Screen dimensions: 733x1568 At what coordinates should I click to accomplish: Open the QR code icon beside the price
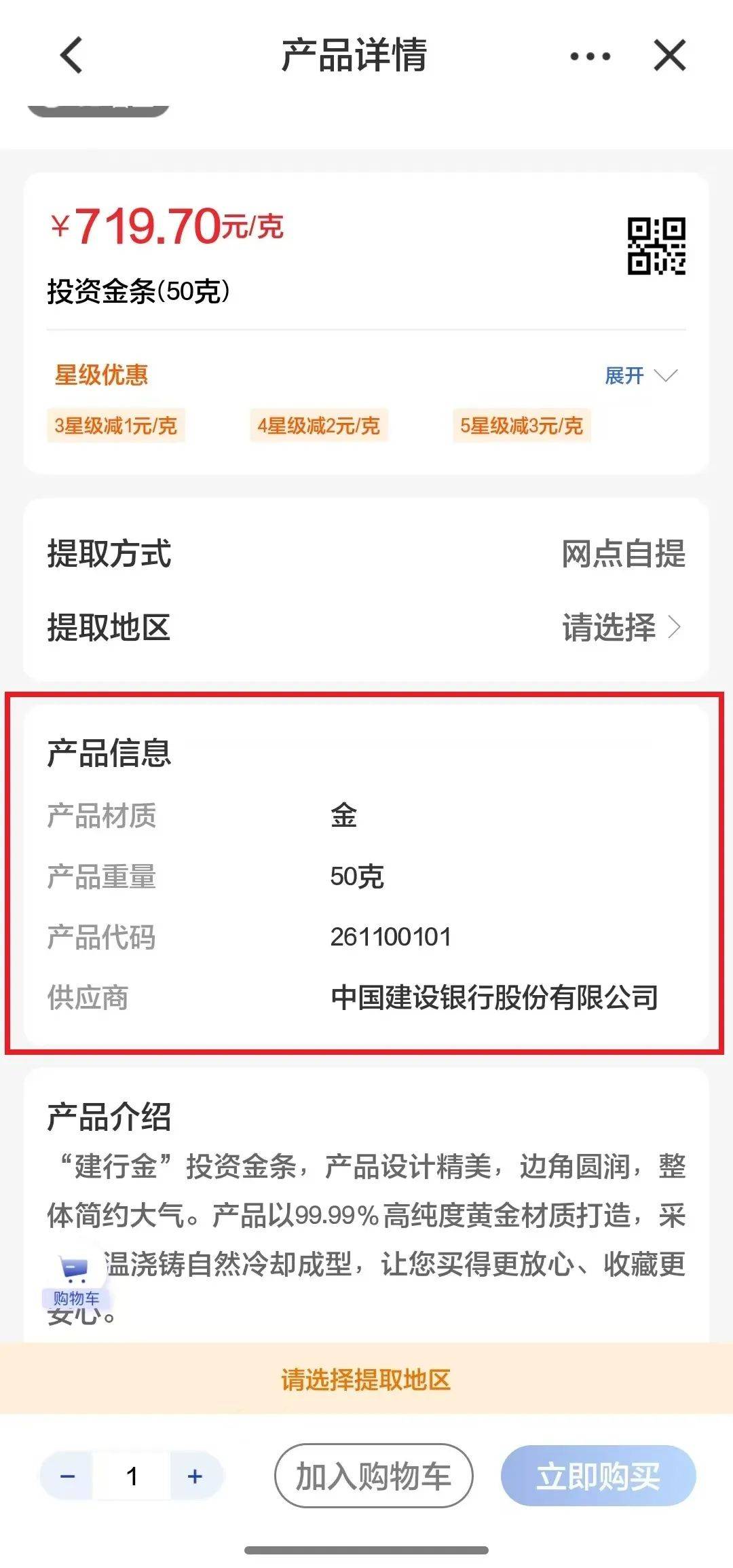(x=656, y=246)
